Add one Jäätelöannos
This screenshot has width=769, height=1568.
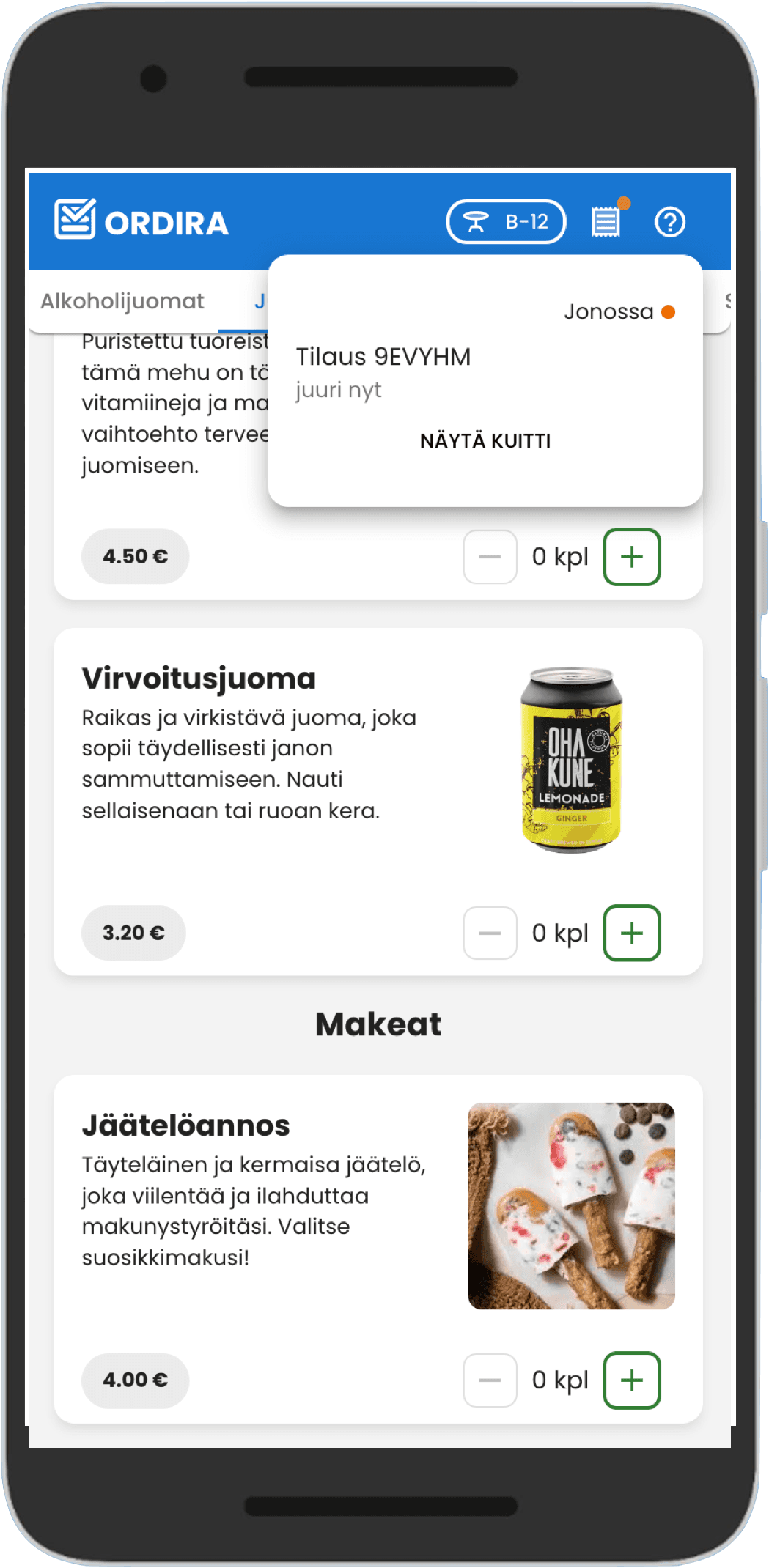631,1380
